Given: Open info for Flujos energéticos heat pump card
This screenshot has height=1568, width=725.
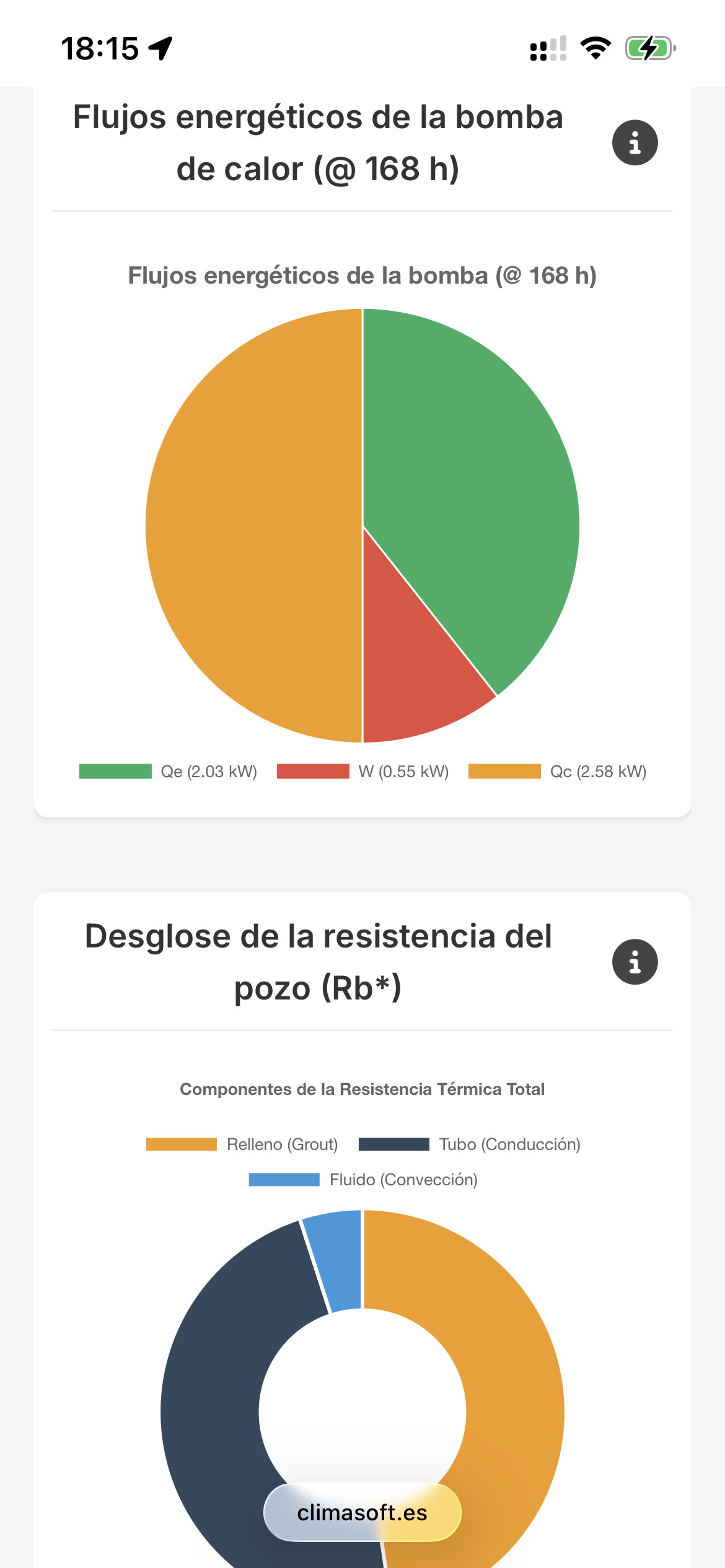Looking at the screenshot, I should point(635,143).
